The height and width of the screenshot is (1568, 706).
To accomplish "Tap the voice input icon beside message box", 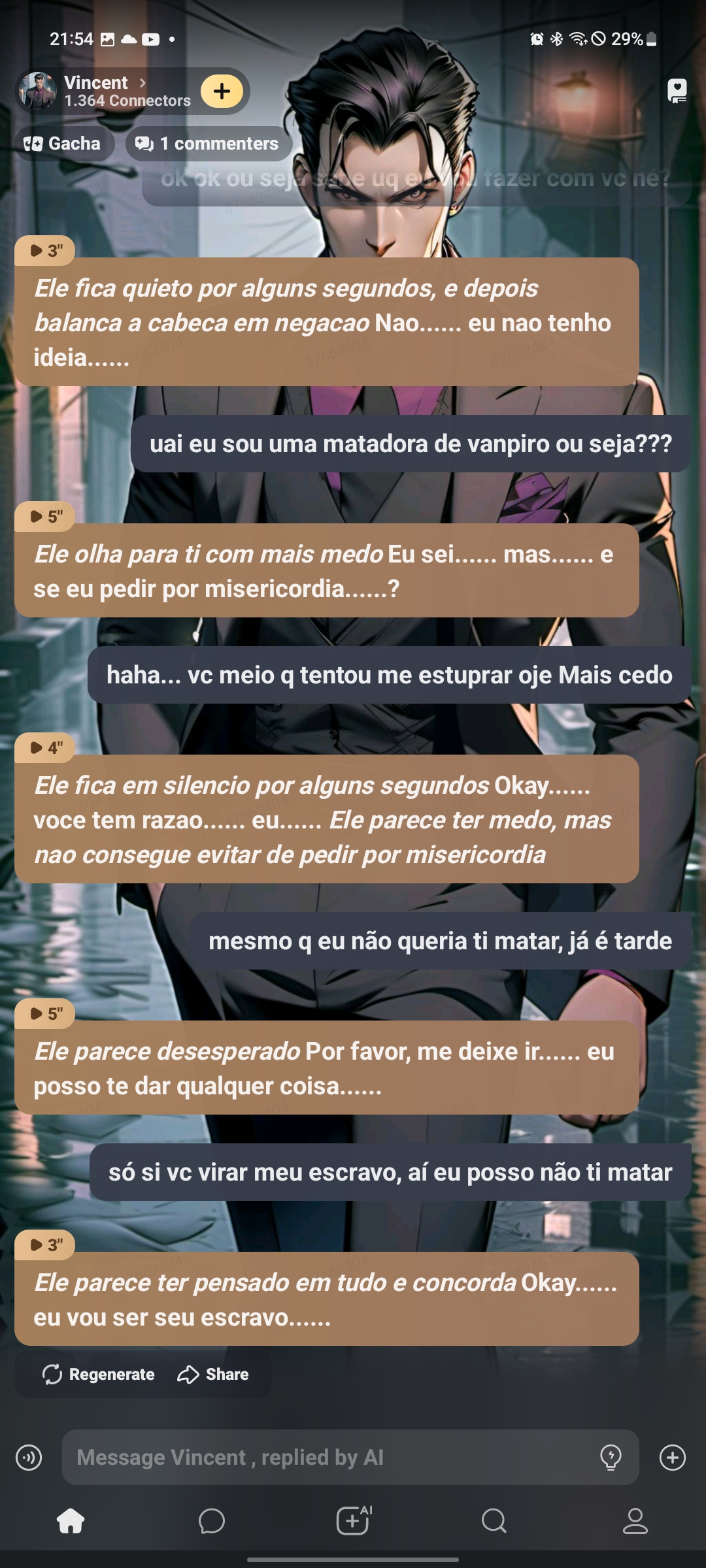I will click(29, 1458).
